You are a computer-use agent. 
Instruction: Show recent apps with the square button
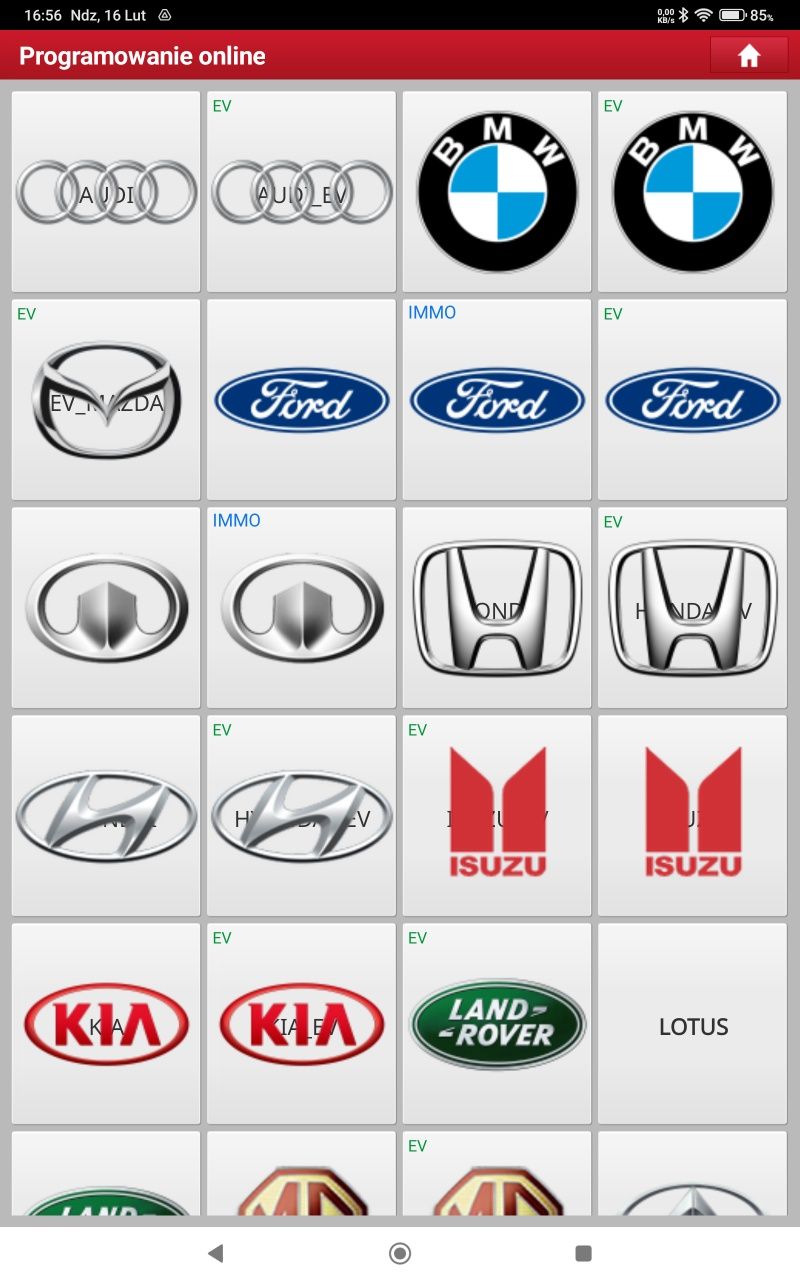584,1253
